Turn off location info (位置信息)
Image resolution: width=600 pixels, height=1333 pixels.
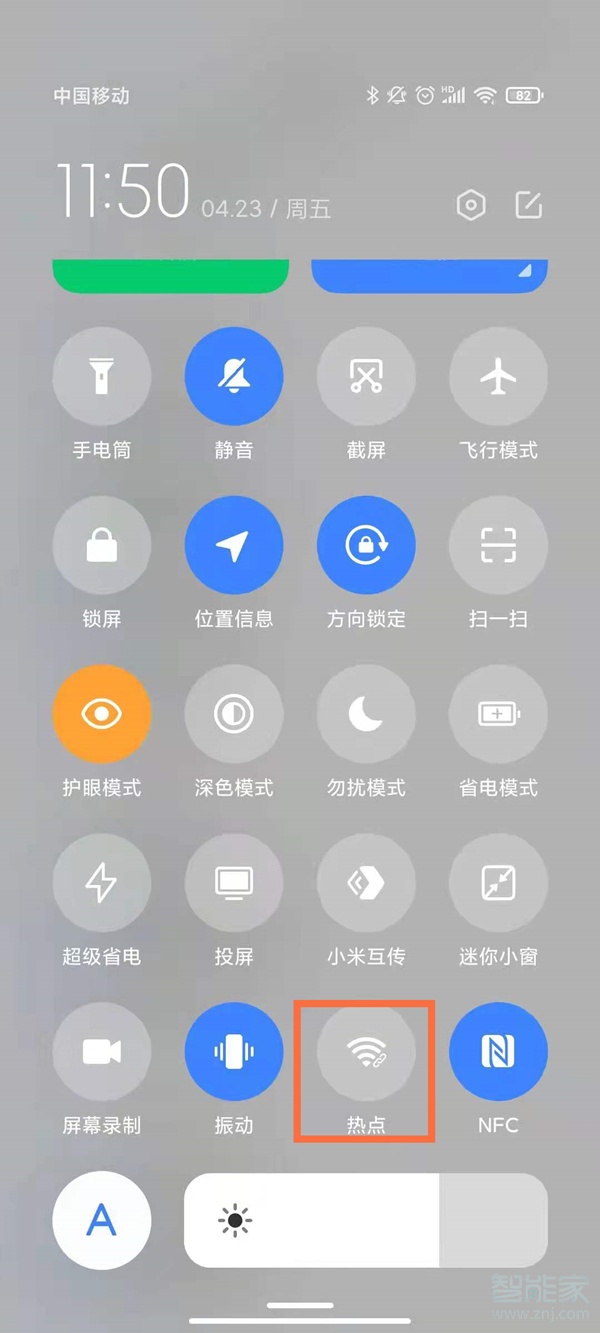[x=234, y=545]
